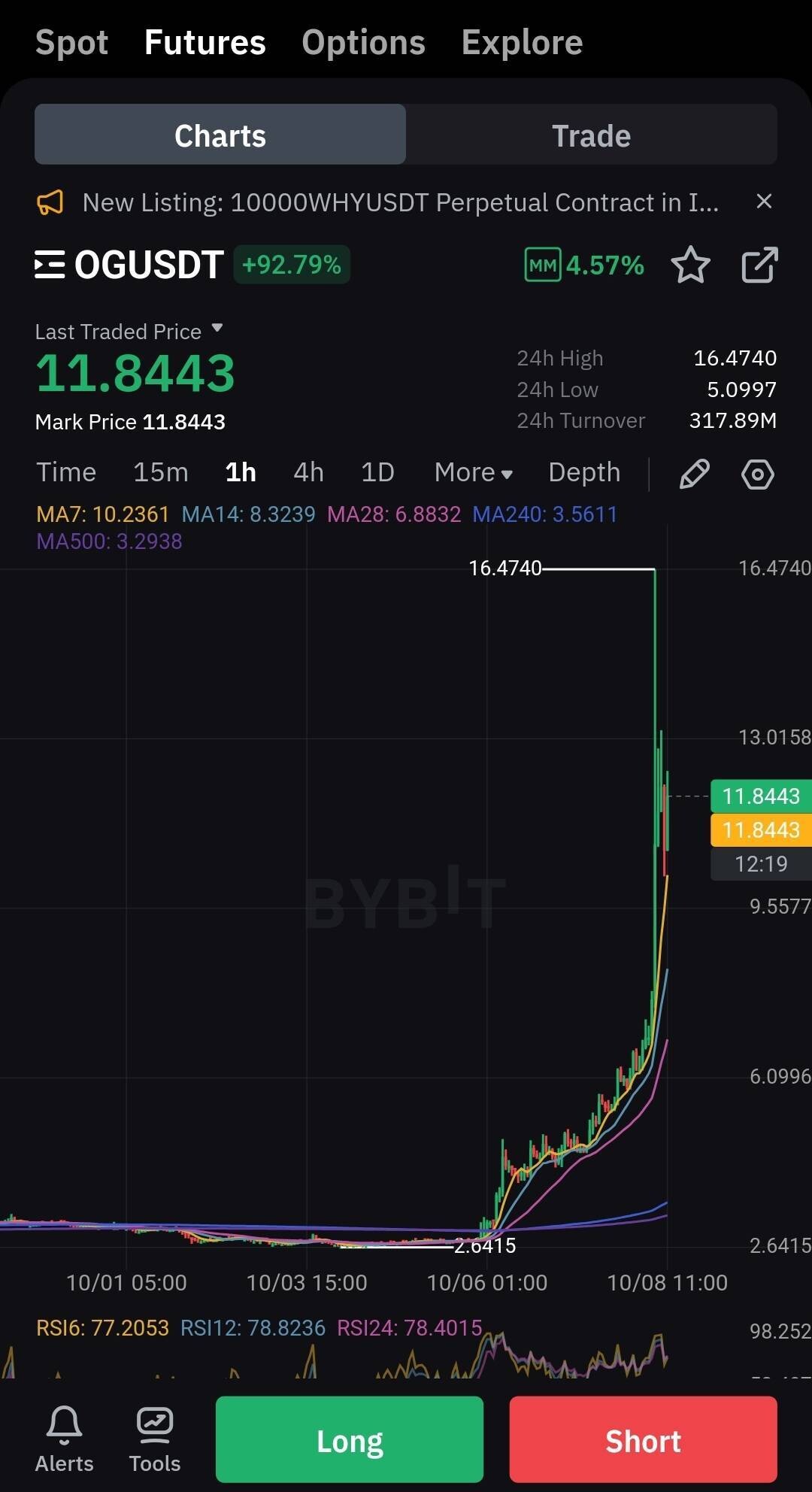The height and width of the screenshot is (1492, 812).
Task: Open the share chart icon
Action: coord(759,265)
